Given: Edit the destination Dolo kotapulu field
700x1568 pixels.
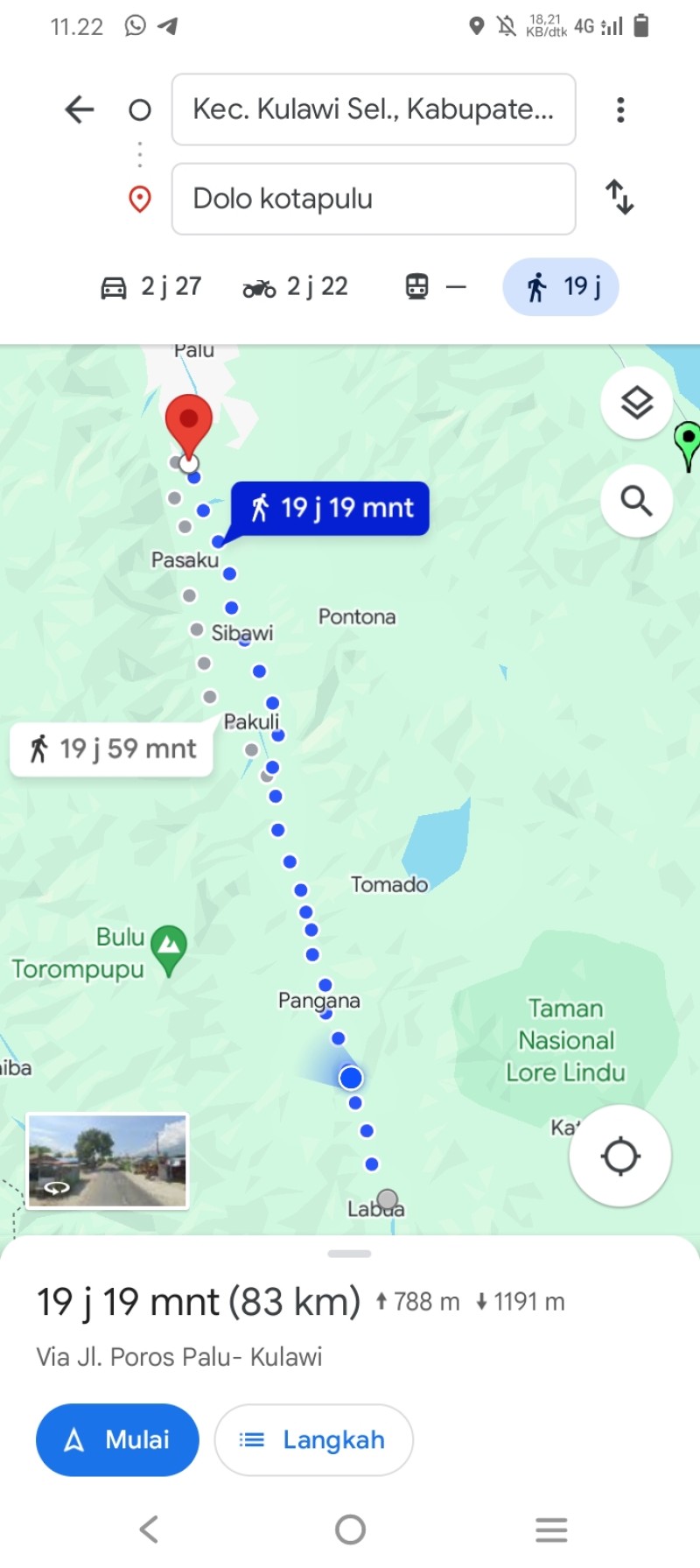Looking at the screenshot, I should click(x=374, y=199).
